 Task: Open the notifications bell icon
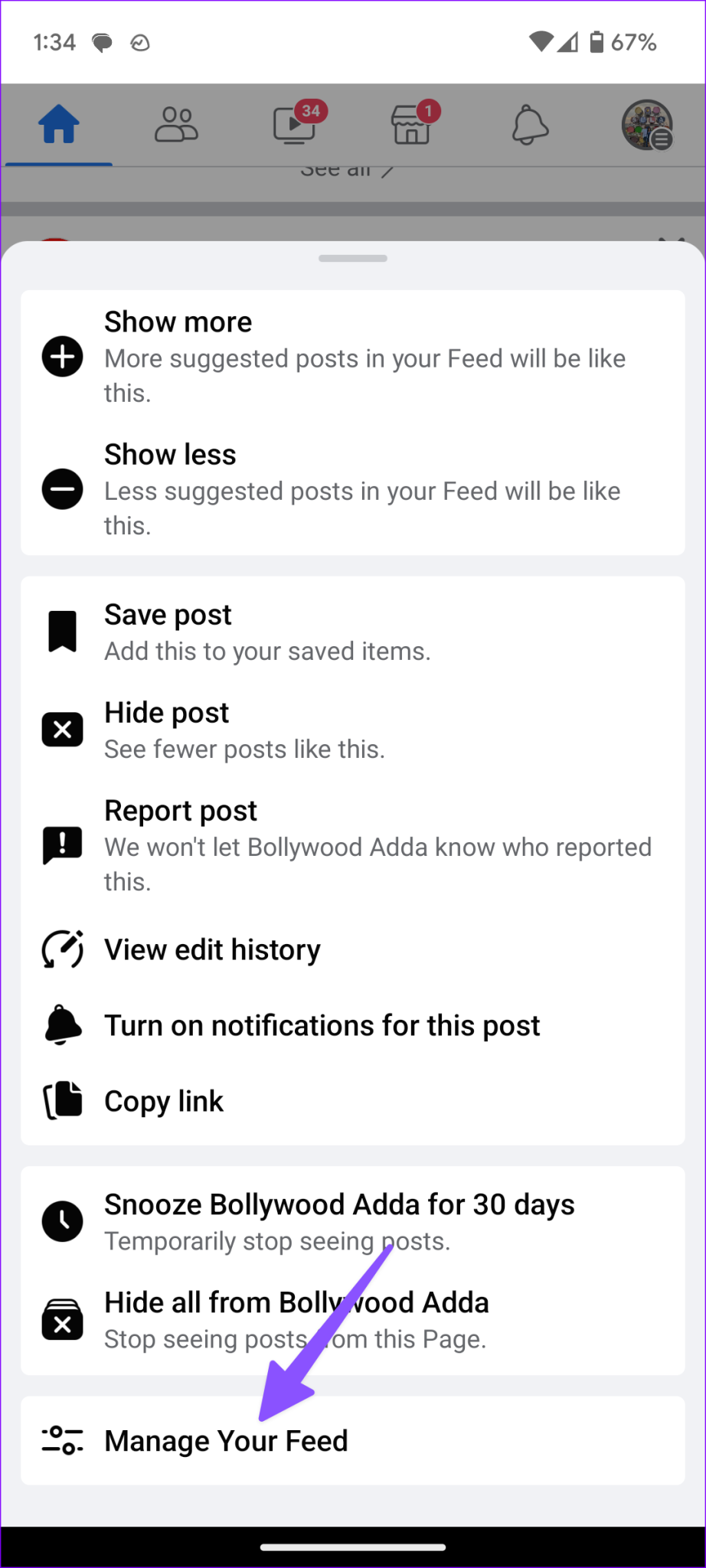pyautogui.click(x=529, y=126)
